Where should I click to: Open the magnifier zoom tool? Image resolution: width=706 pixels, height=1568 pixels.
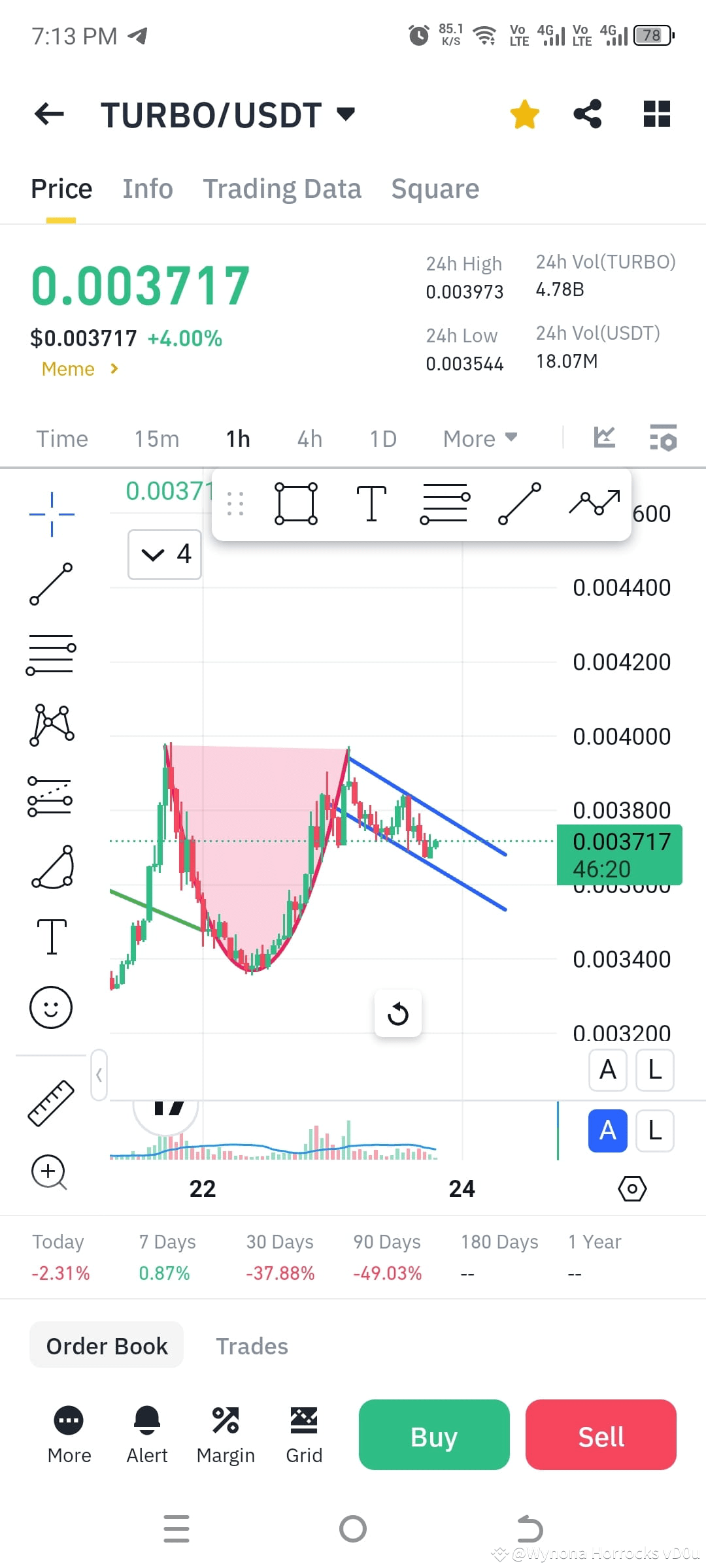pos(48,1173)
